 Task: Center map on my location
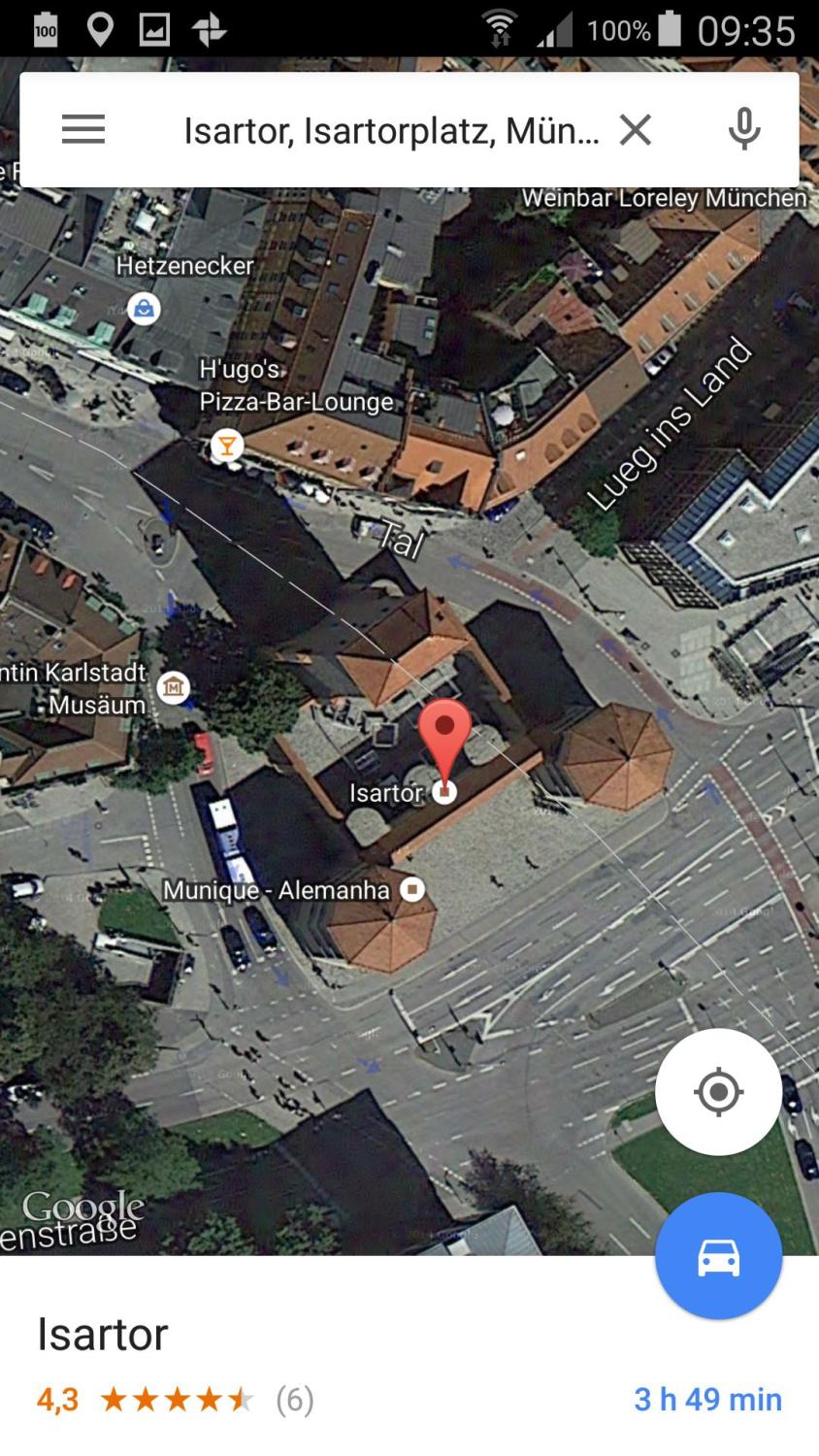point(718,1092)
